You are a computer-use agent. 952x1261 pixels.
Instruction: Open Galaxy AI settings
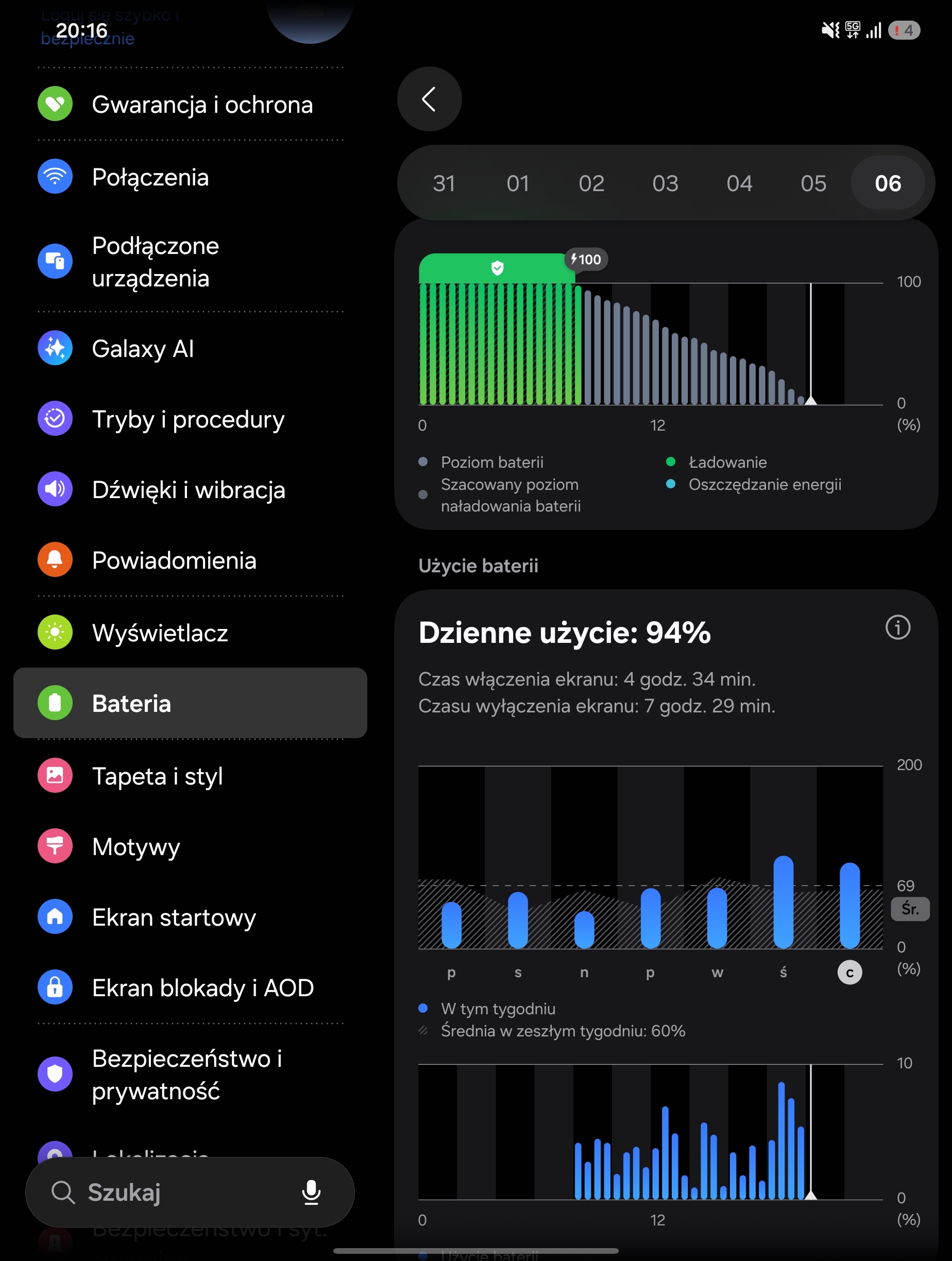[191, 348]
